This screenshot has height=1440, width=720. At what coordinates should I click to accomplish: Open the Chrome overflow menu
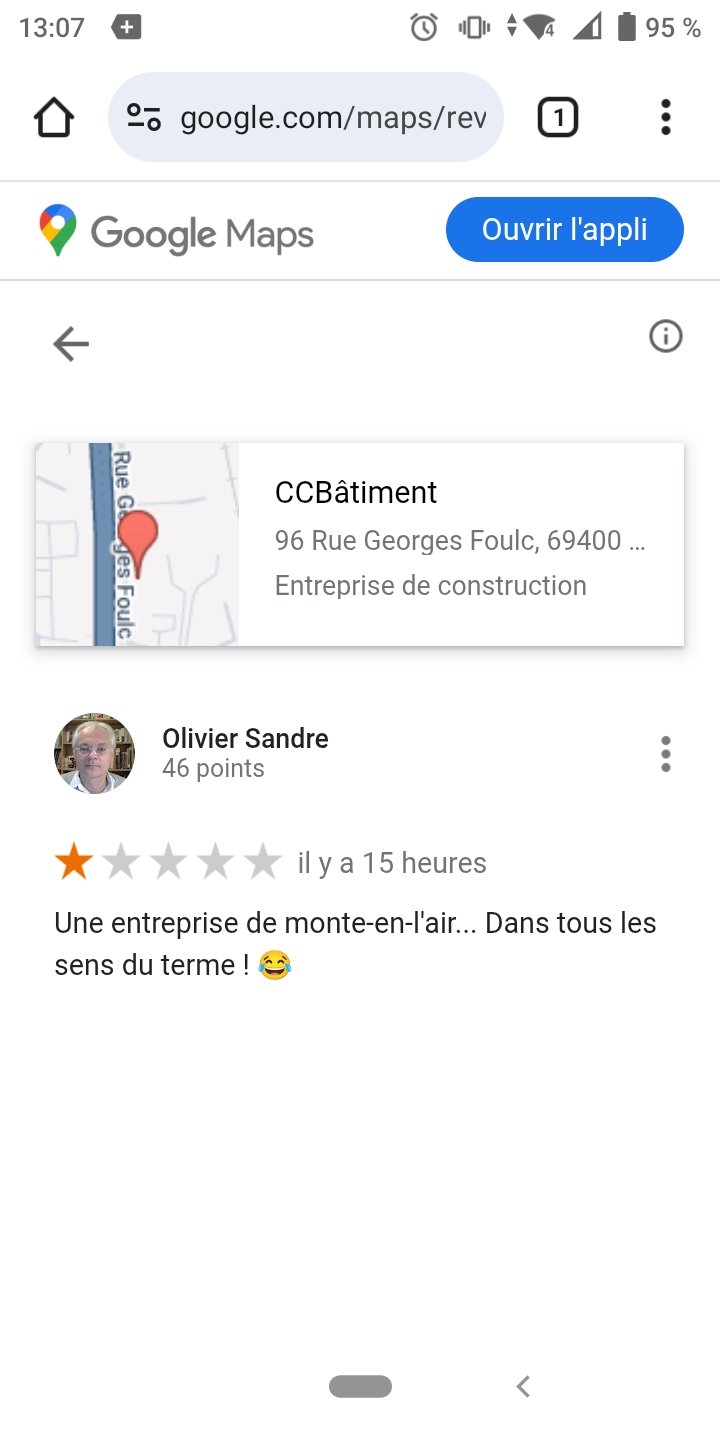[x=666, y=118]
